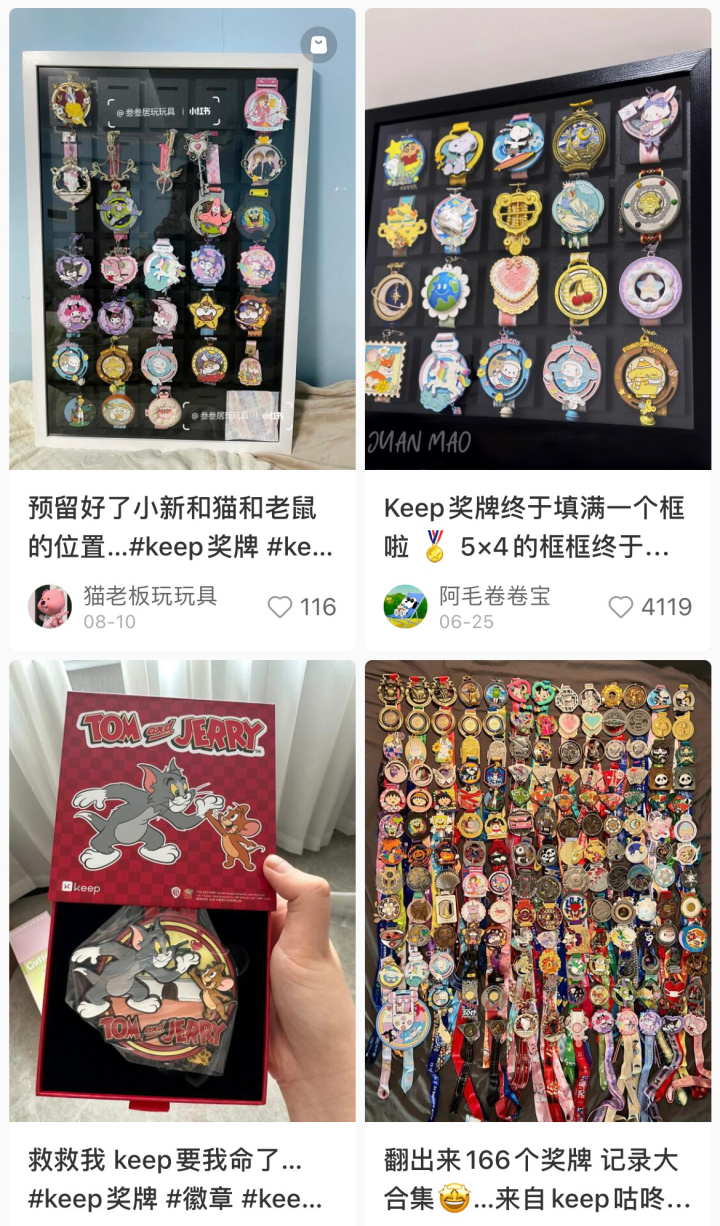The height and width of the screenshot is (1226, 720).
Task: Like the post by 阿毛卷卷宝
Action: click(622, 607)
